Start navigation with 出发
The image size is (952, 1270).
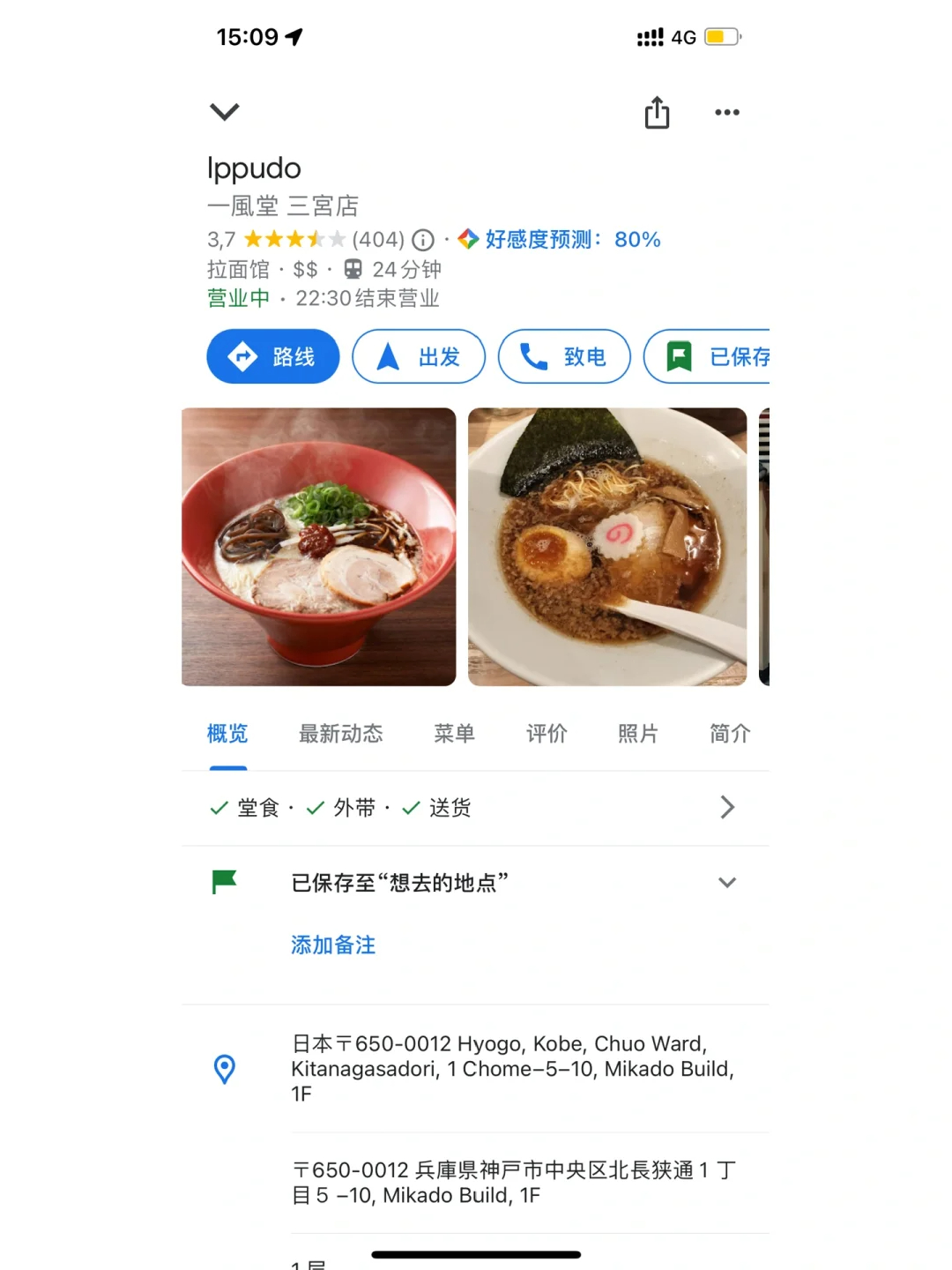click(419, 356)
